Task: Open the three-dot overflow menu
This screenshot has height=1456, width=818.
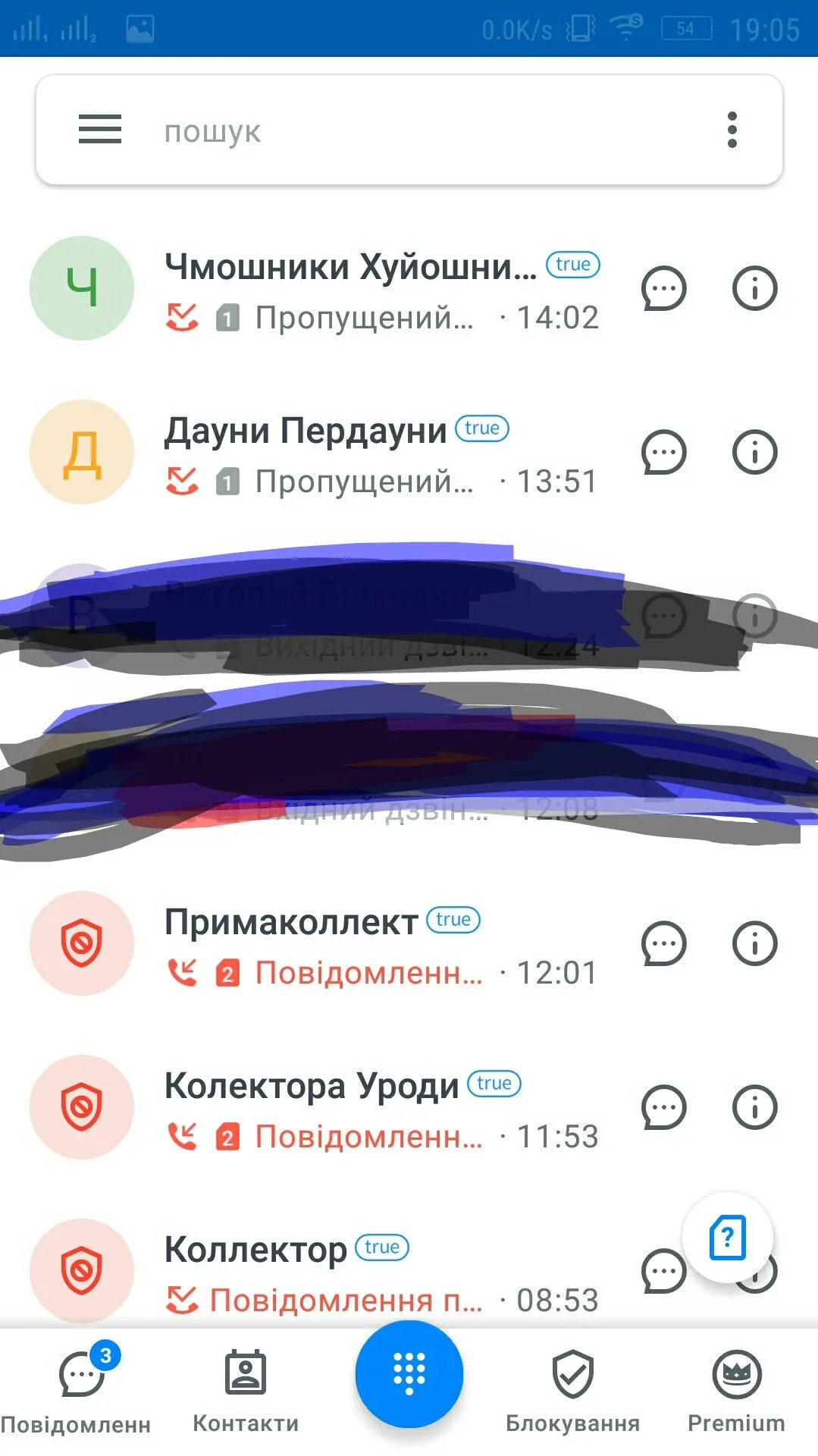Action: (x=732, y=130)
